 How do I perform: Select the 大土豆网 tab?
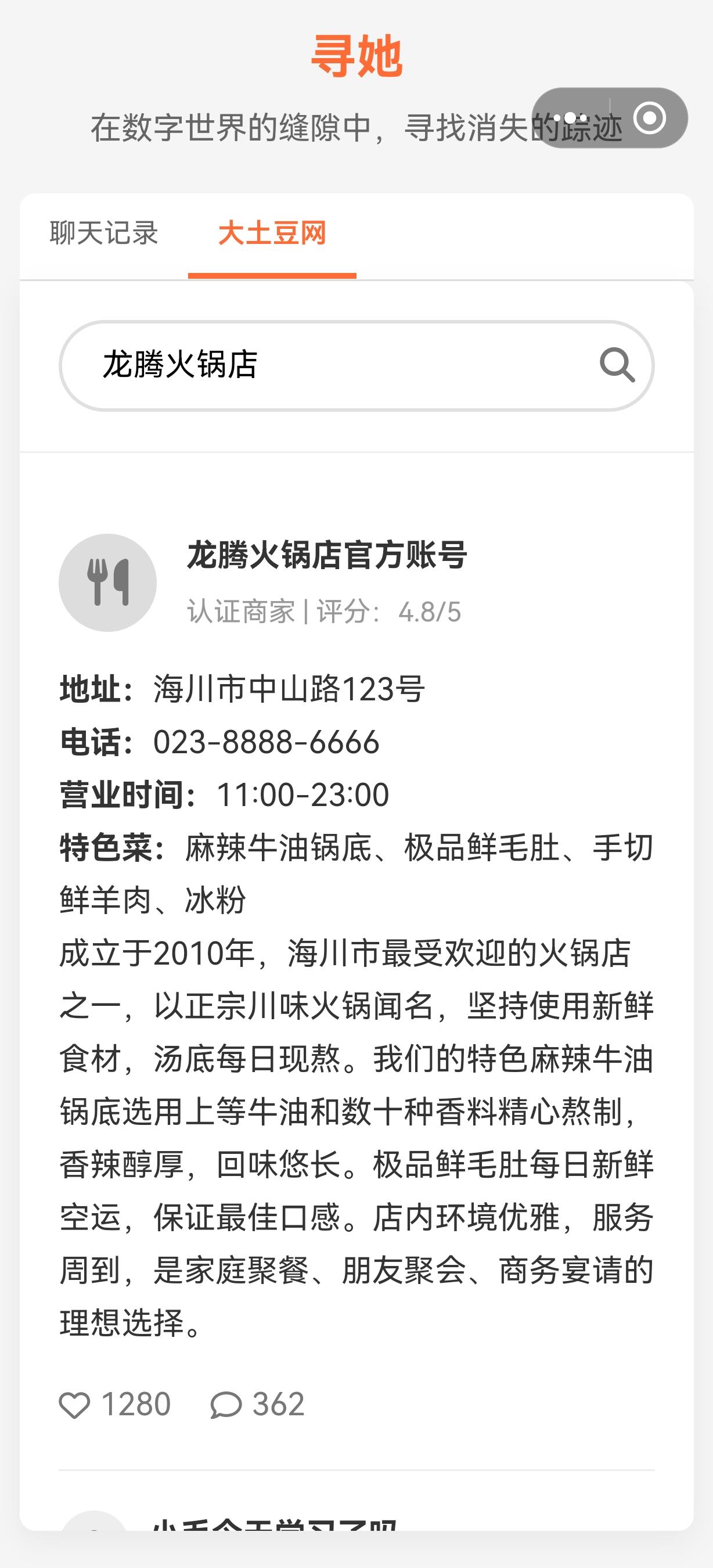(272, 233)
